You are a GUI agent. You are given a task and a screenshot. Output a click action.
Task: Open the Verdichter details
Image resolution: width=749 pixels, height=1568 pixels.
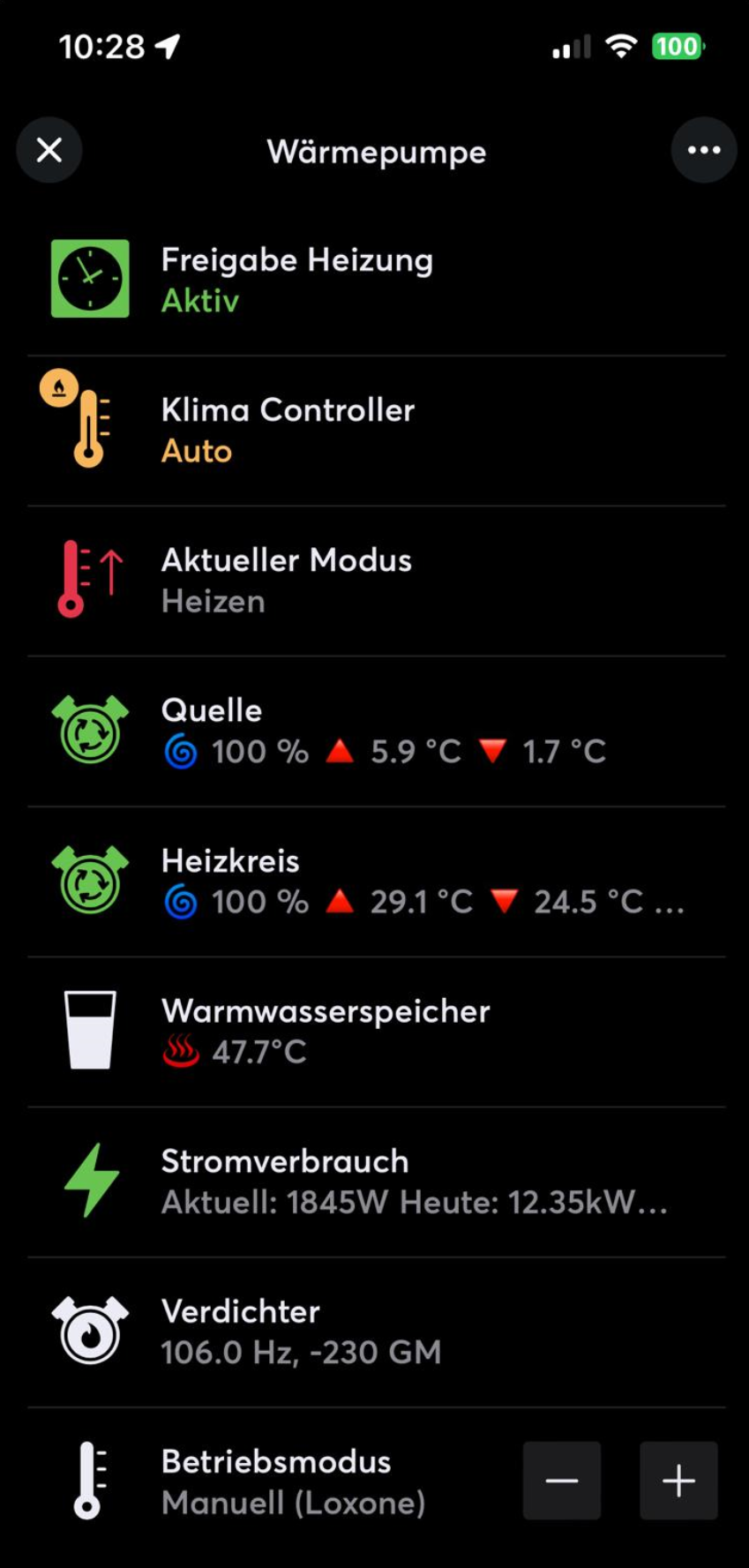376,1332
